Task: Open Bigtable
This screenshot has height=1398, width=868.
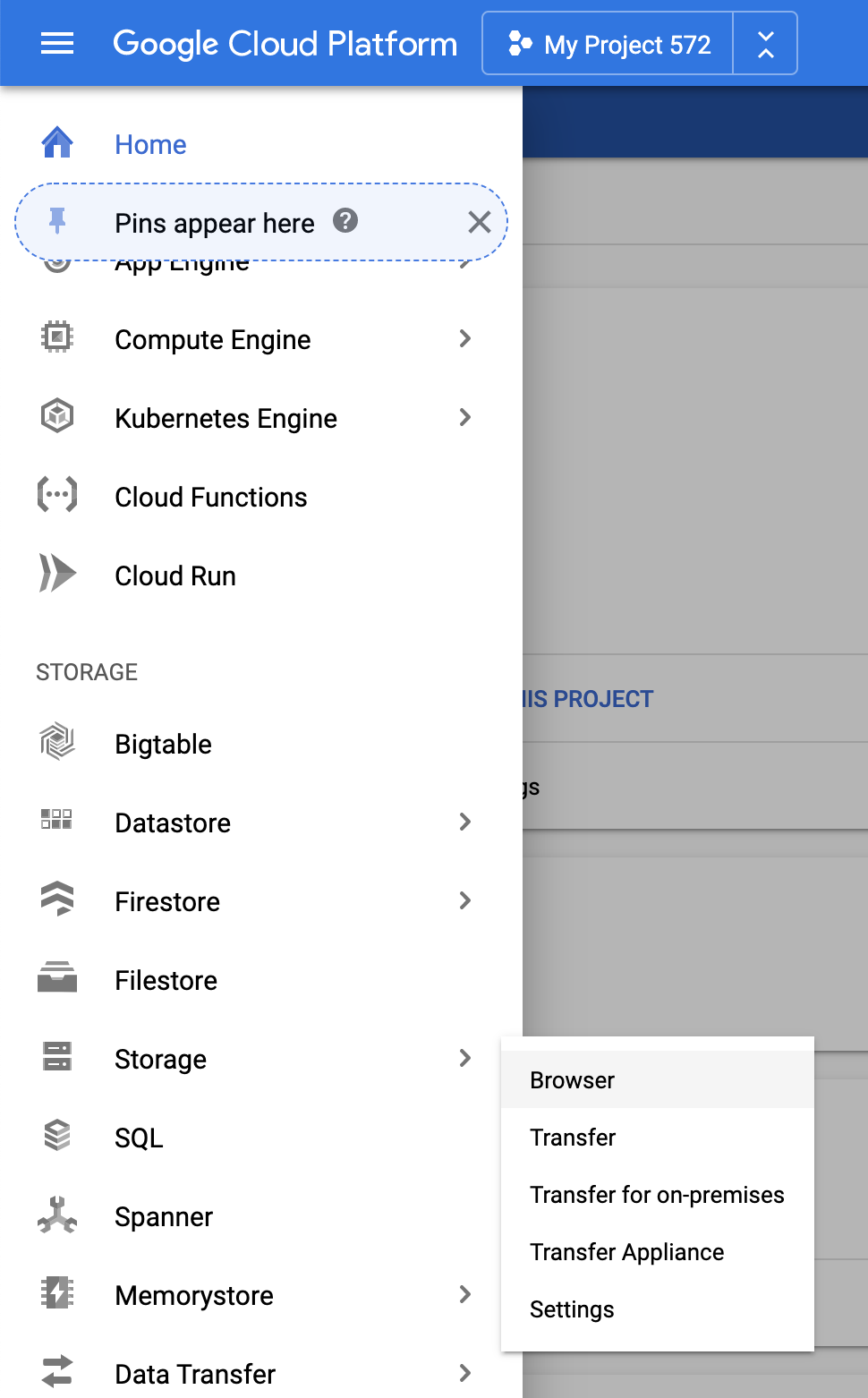Action: coord(163,744)
